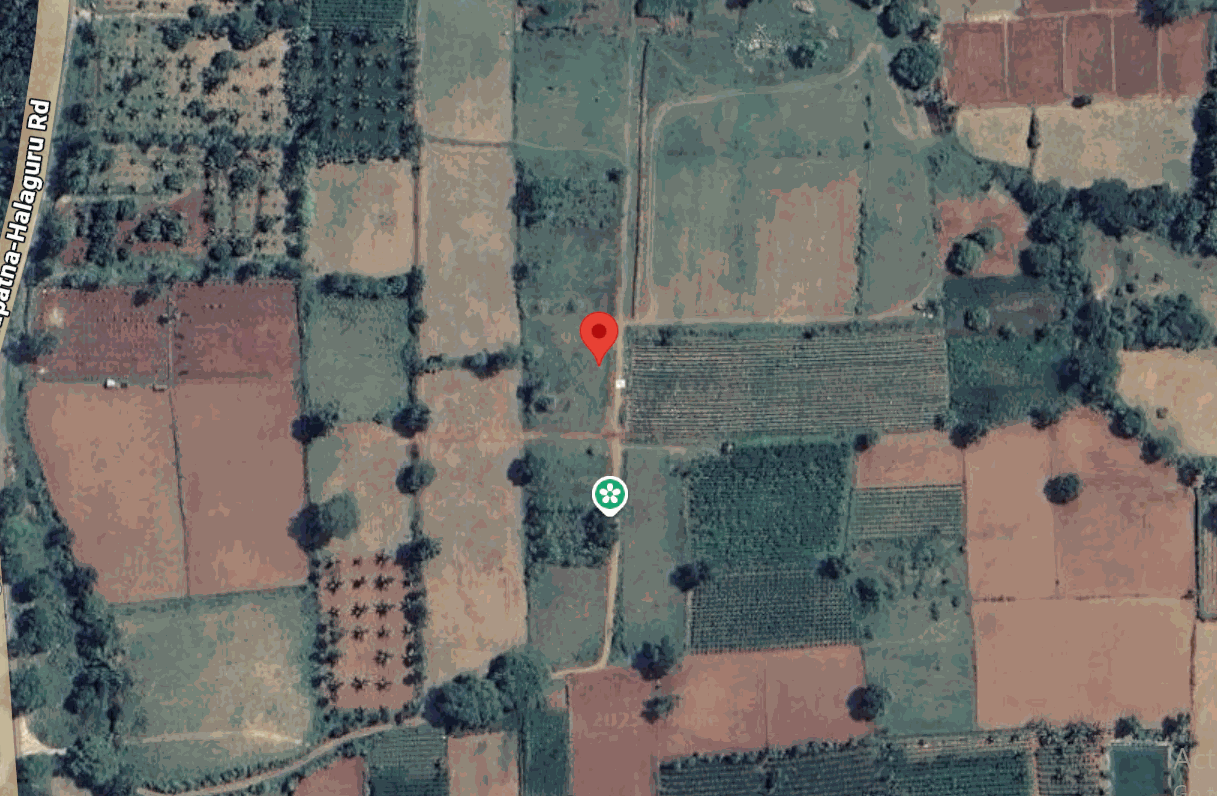Open the green flower place marker
Screen dimensions: 1217x796
point(609,493)
